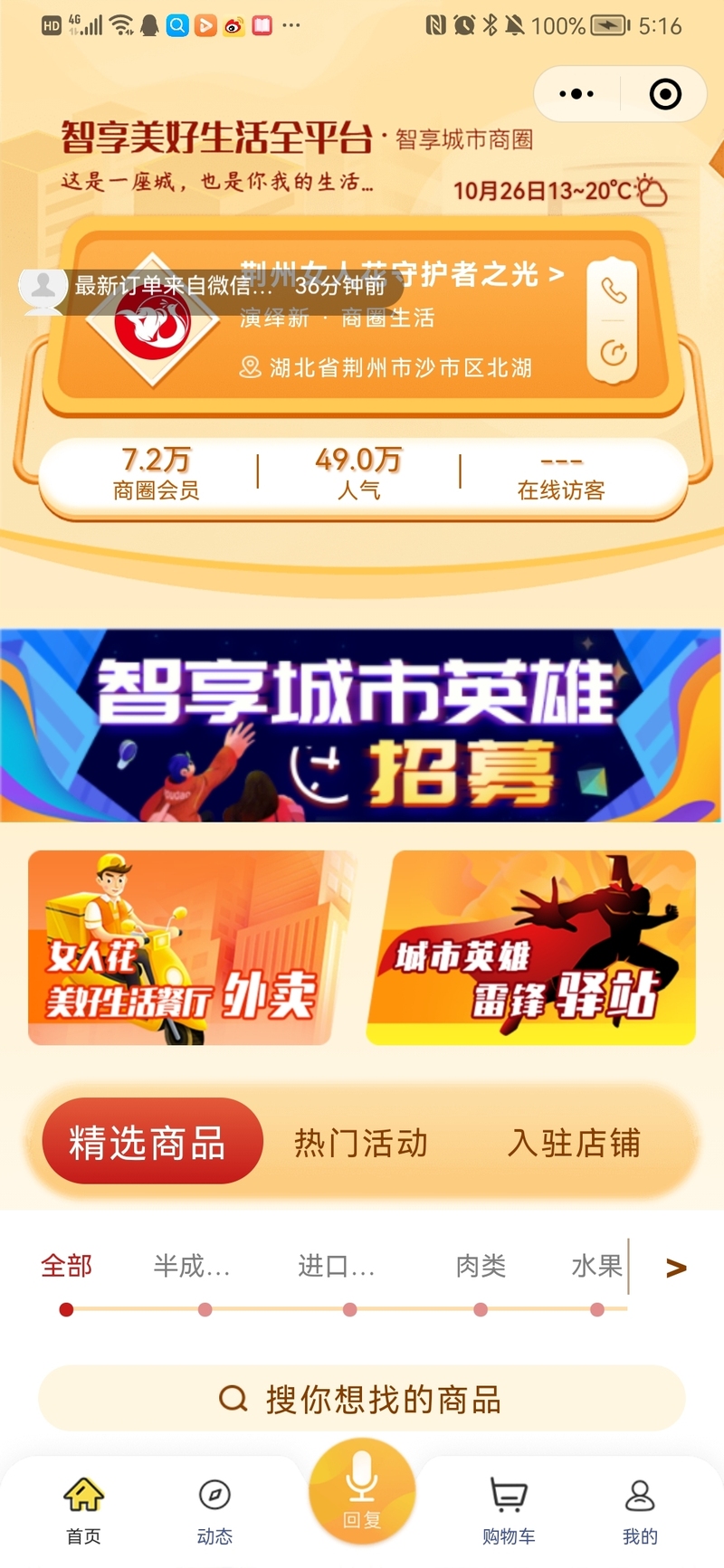Open the 智享城市英雄招募 banner
This screenshot has width=724, height=1568.
point(362,725)
